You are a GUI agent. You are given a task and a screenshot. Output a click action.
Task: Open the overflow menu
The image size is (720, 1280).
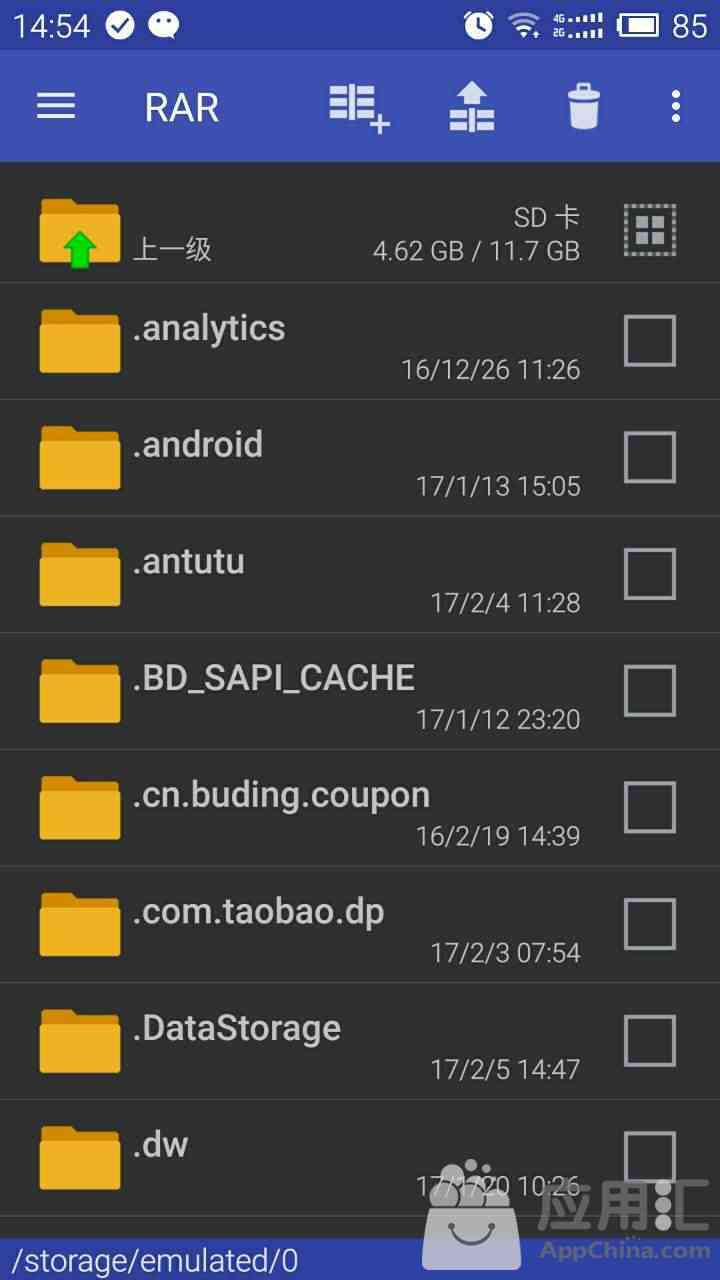(676, 106)
